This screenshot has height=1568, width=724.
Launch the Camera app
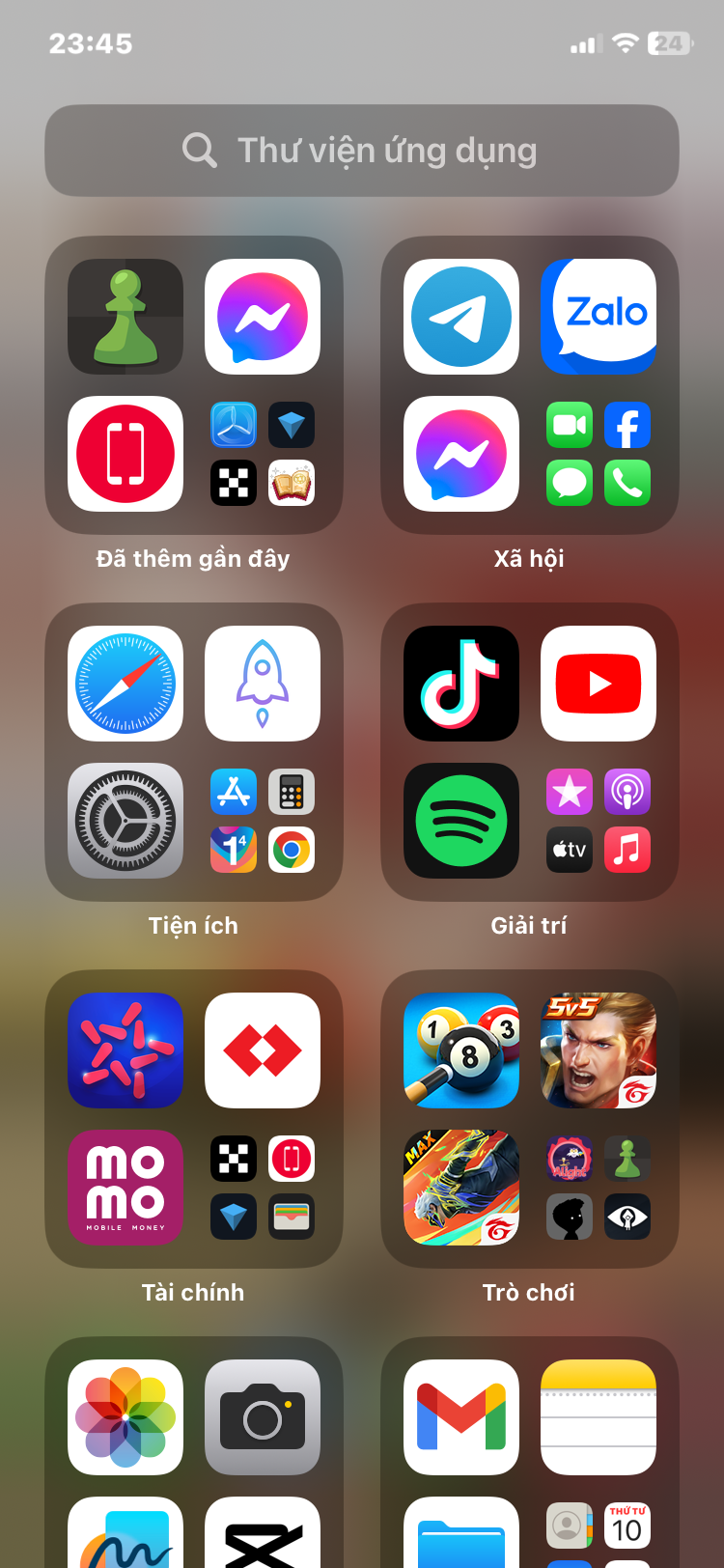click(263, 1417)
